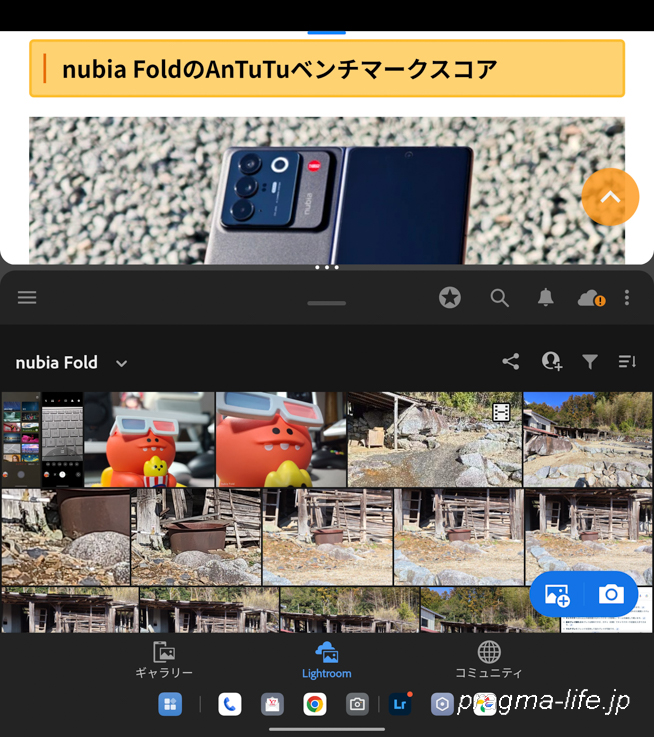This screenshot has height=737, width=654.
Task: Share the nubia Fold album
Action: [x=511, y=362]
